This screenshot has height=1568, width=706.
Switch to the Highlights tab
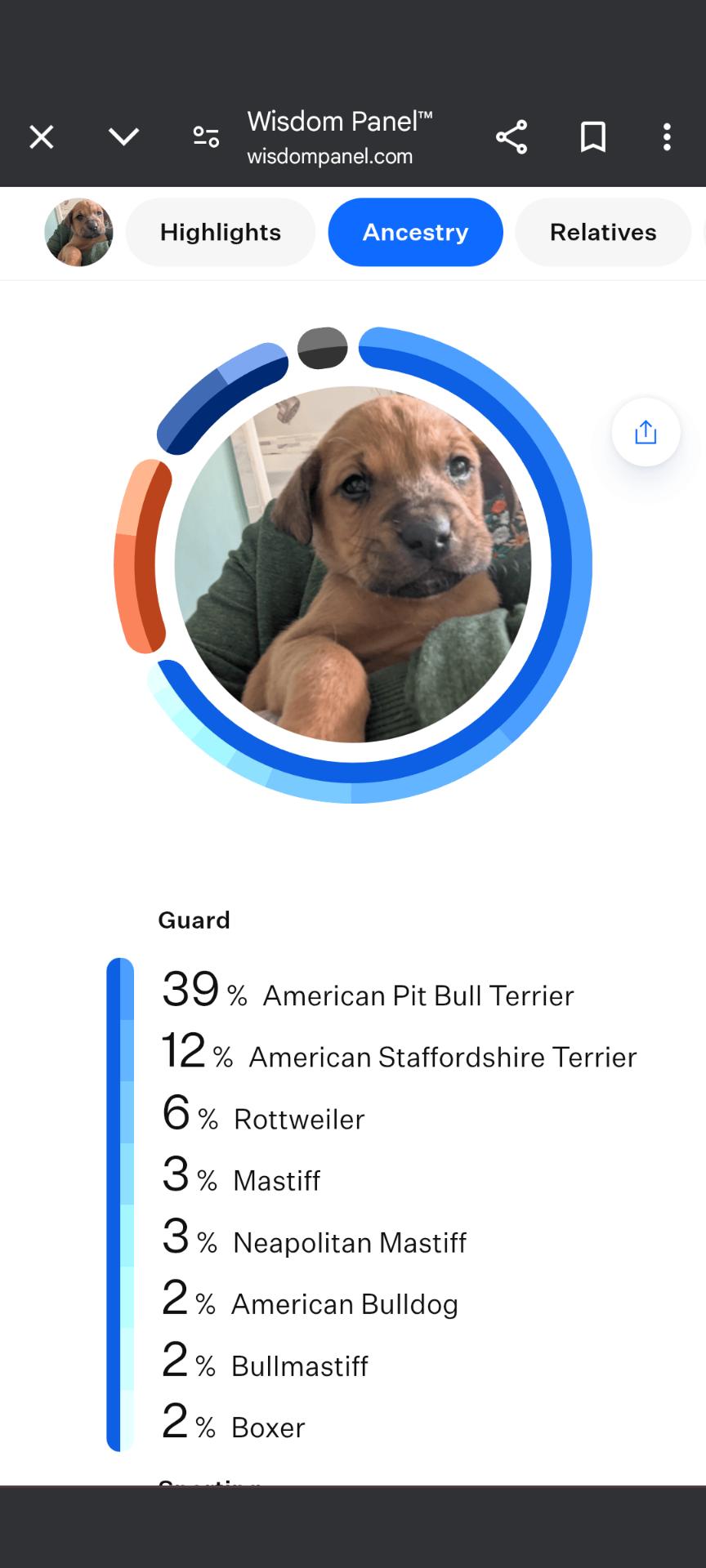tap(221, 232)
